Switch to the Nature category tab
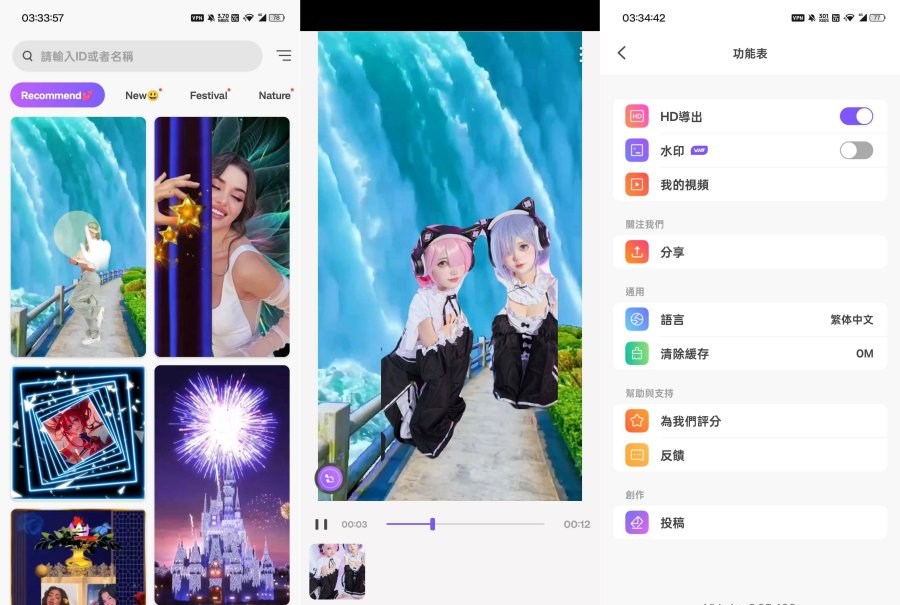900x605 pixels. point(274,95)
